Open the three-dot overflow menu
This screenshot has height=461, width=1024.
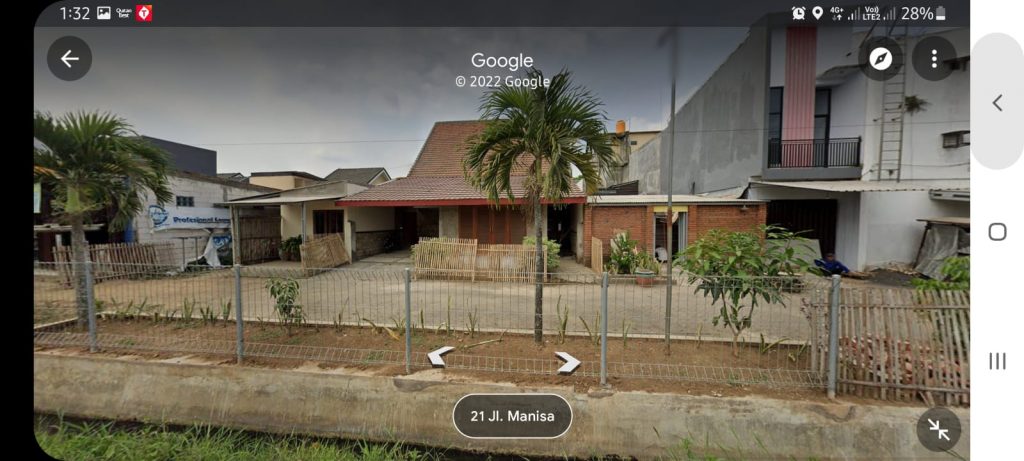coord(934,59)
